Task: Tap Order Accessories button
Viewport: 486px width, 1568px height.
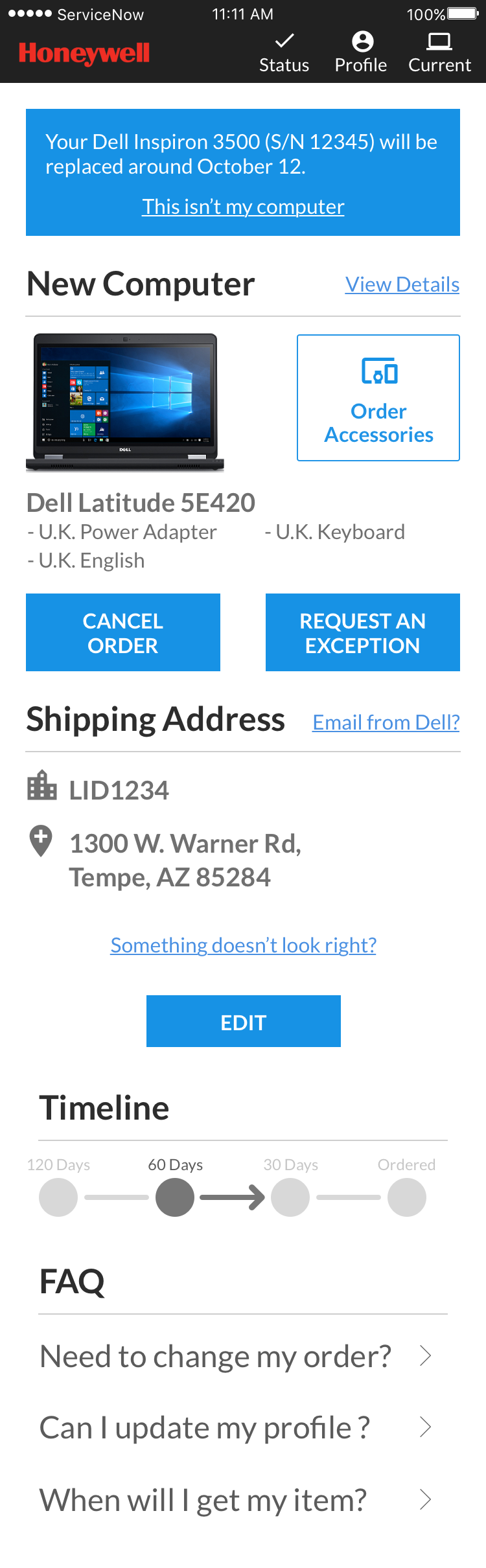Action: point(378,398)
